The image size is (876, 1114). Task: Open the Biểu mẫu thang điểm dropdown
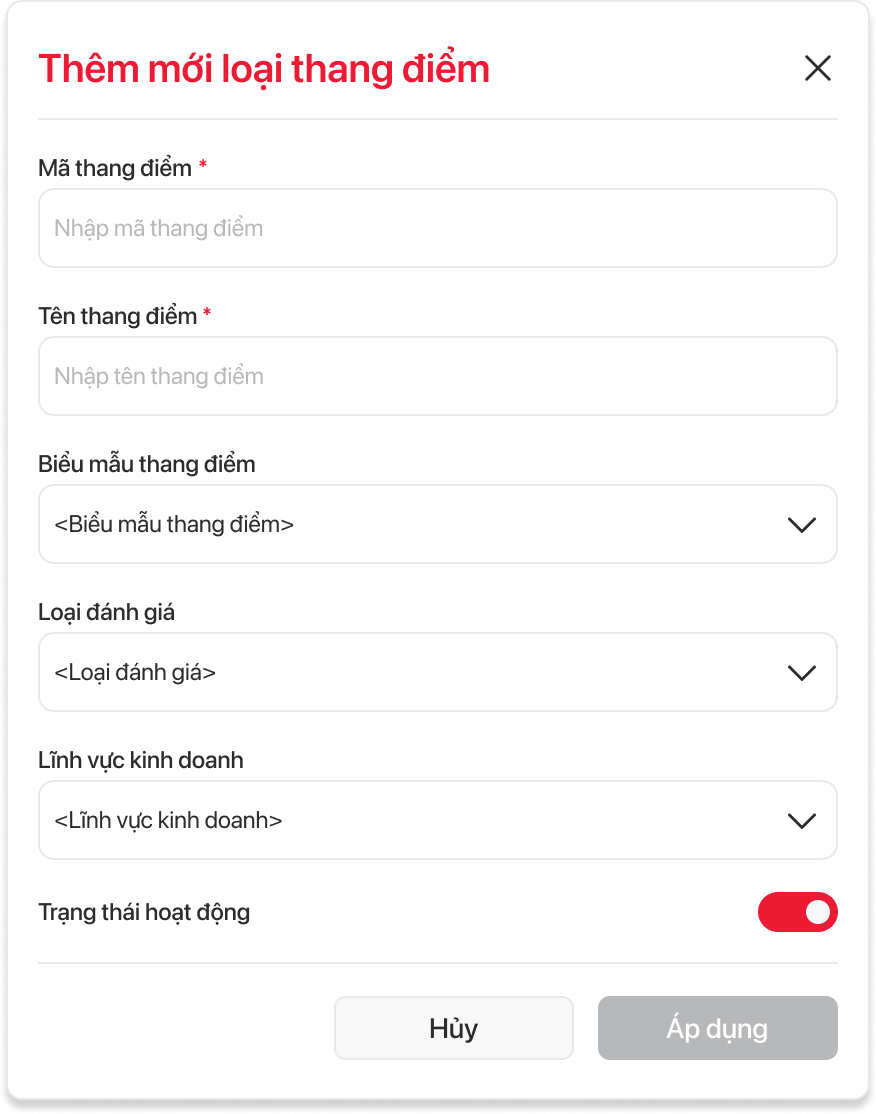point(437,524)
